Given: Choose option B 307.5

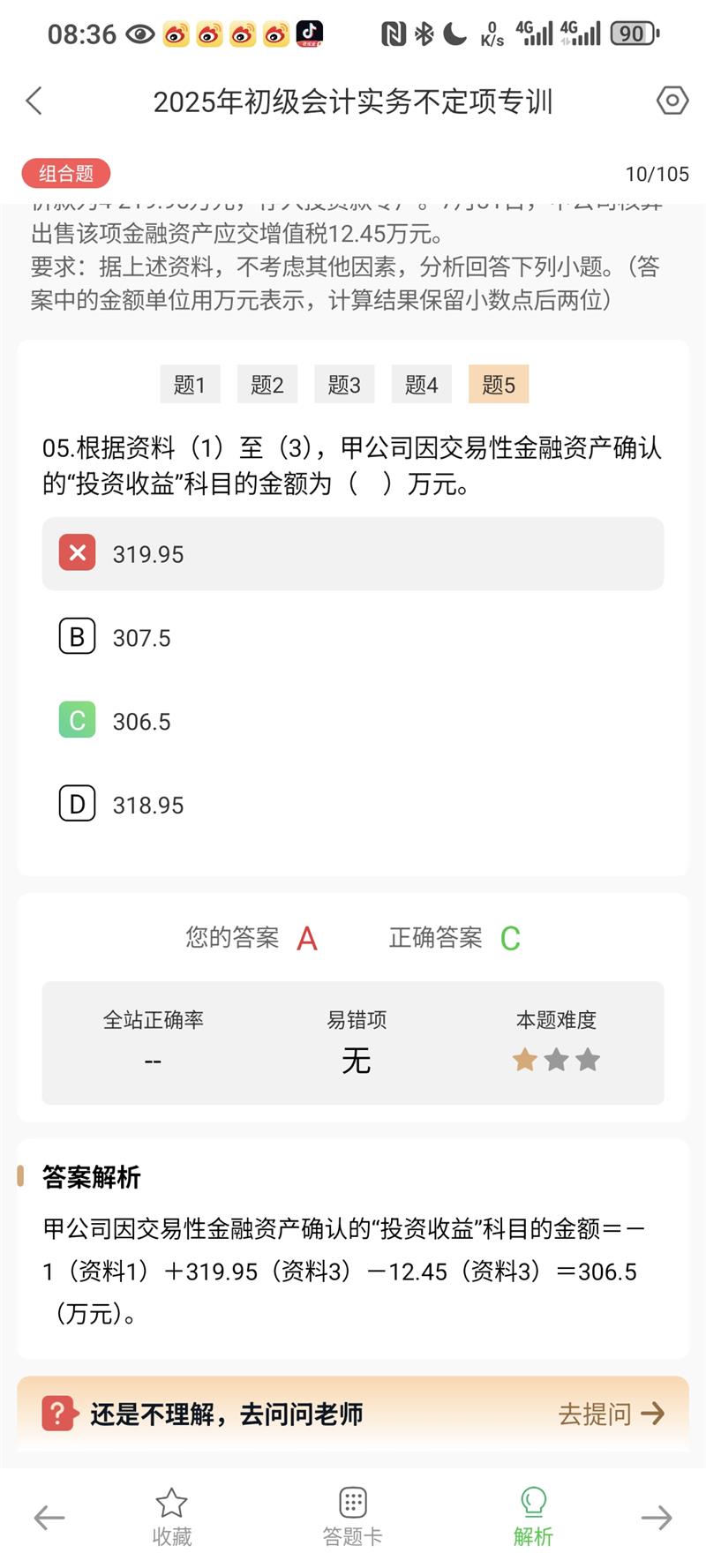Looking at the screenshot, I should pos(353,637).
